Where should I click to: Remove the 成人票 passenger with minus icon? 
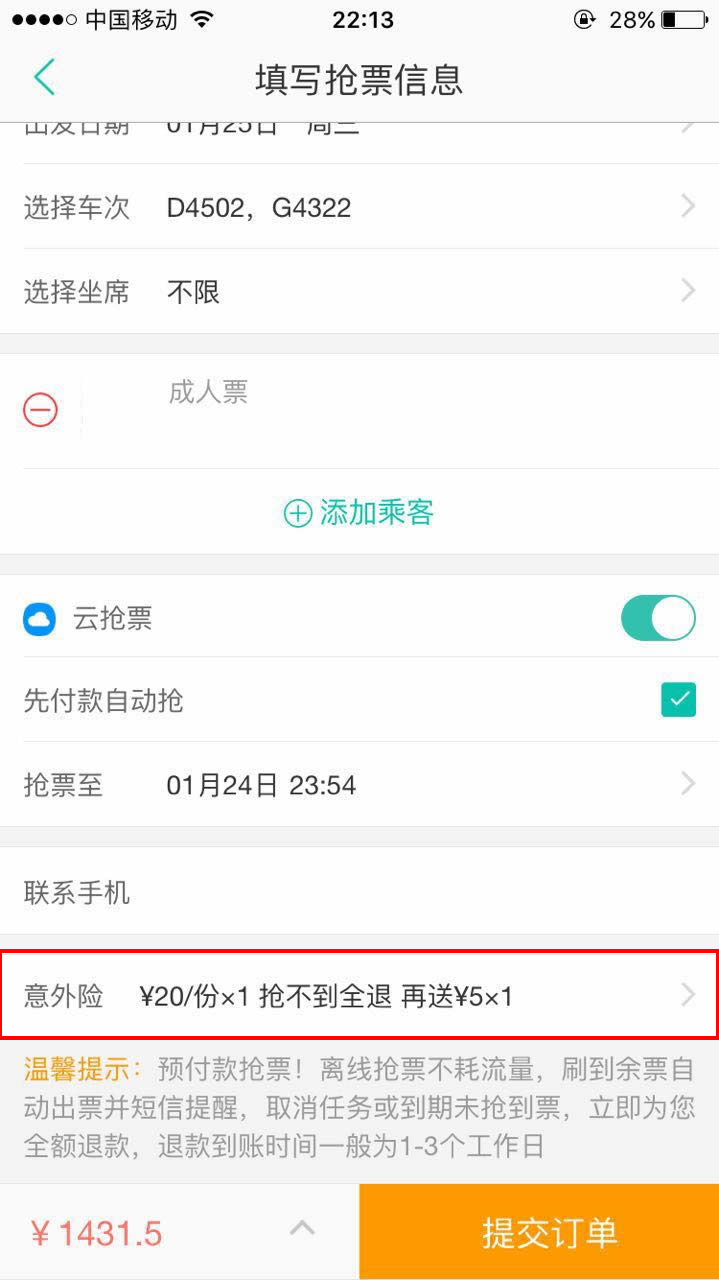41,410
